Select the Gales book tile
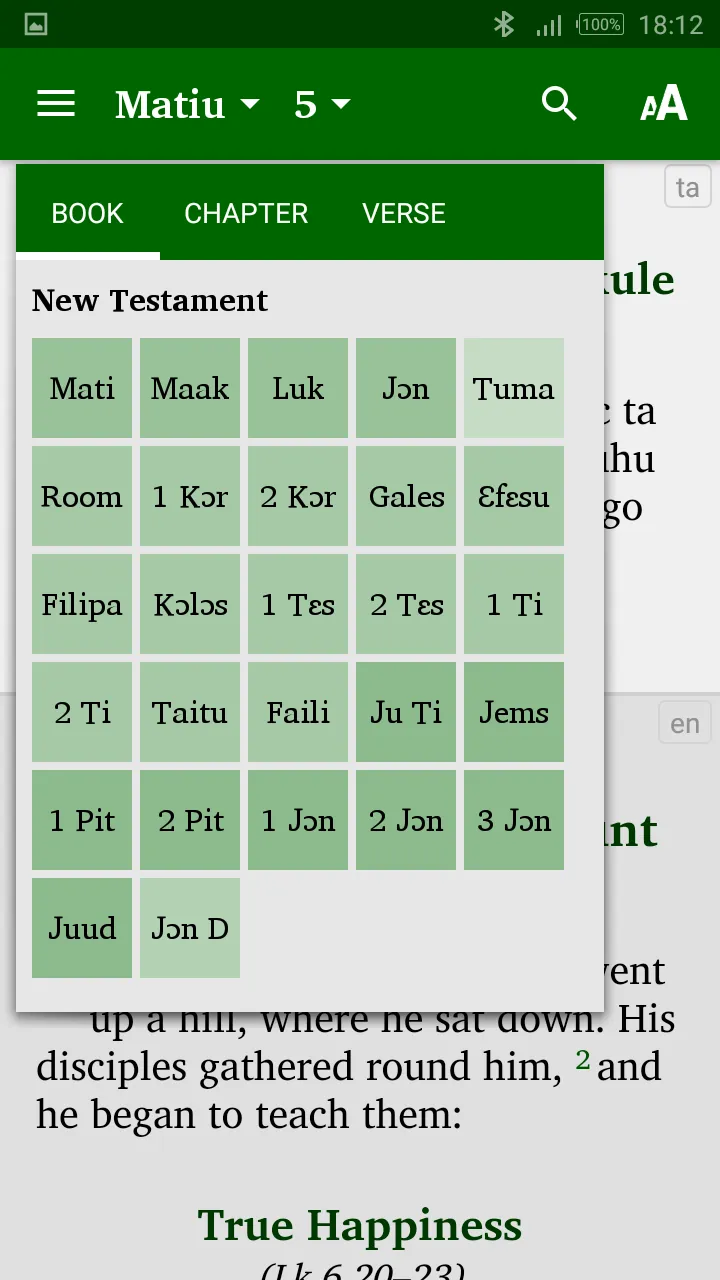Image resolution: width=720 pixels, height=1280 pixels. click(x=406, y=496)
